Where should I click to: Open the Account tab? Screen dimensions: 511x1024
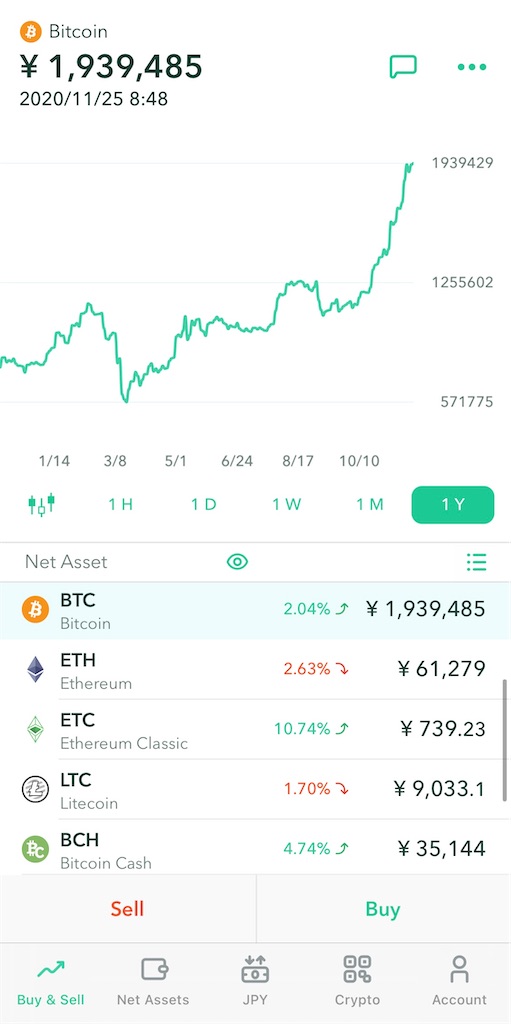tap(459, 981)
